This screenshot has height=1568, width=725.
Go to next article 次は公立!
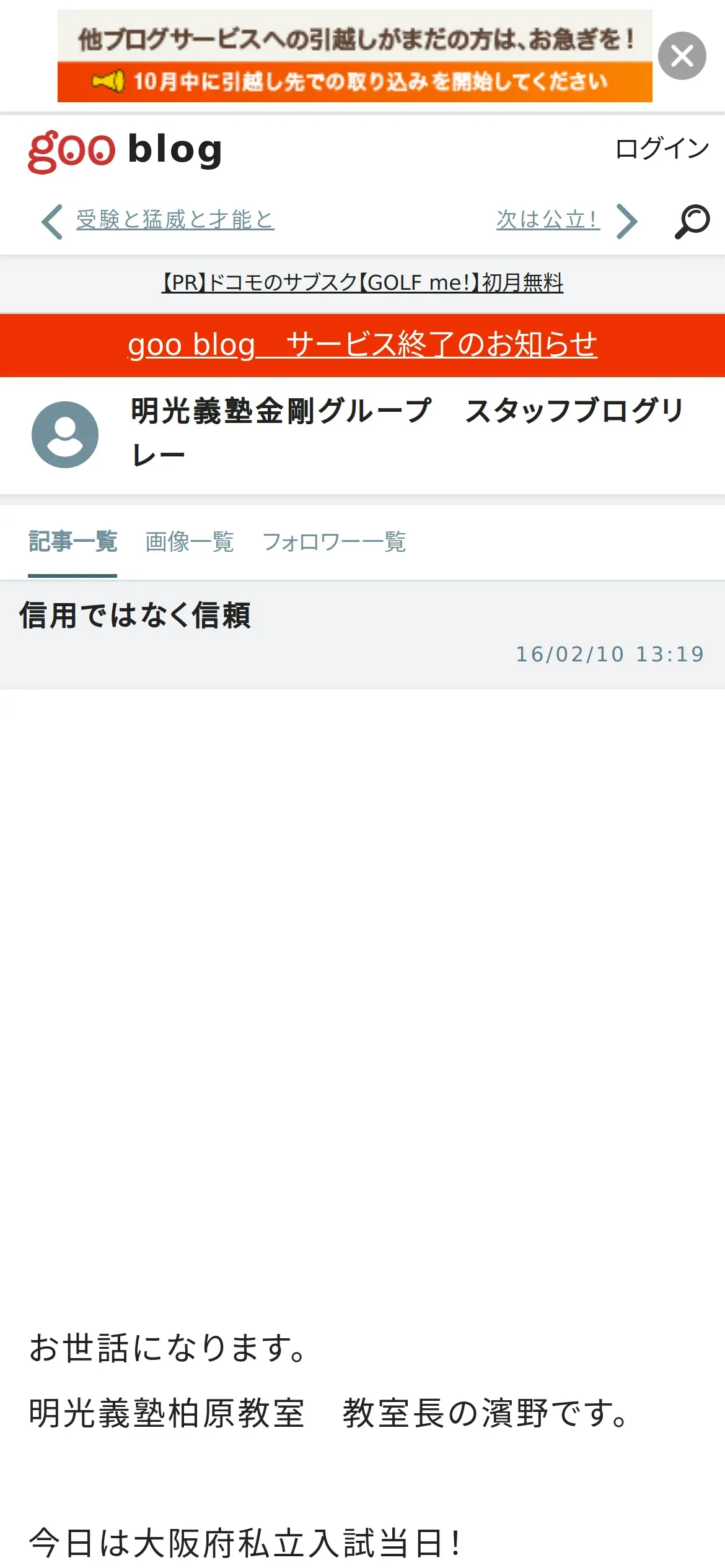click(x=548, y=220)
